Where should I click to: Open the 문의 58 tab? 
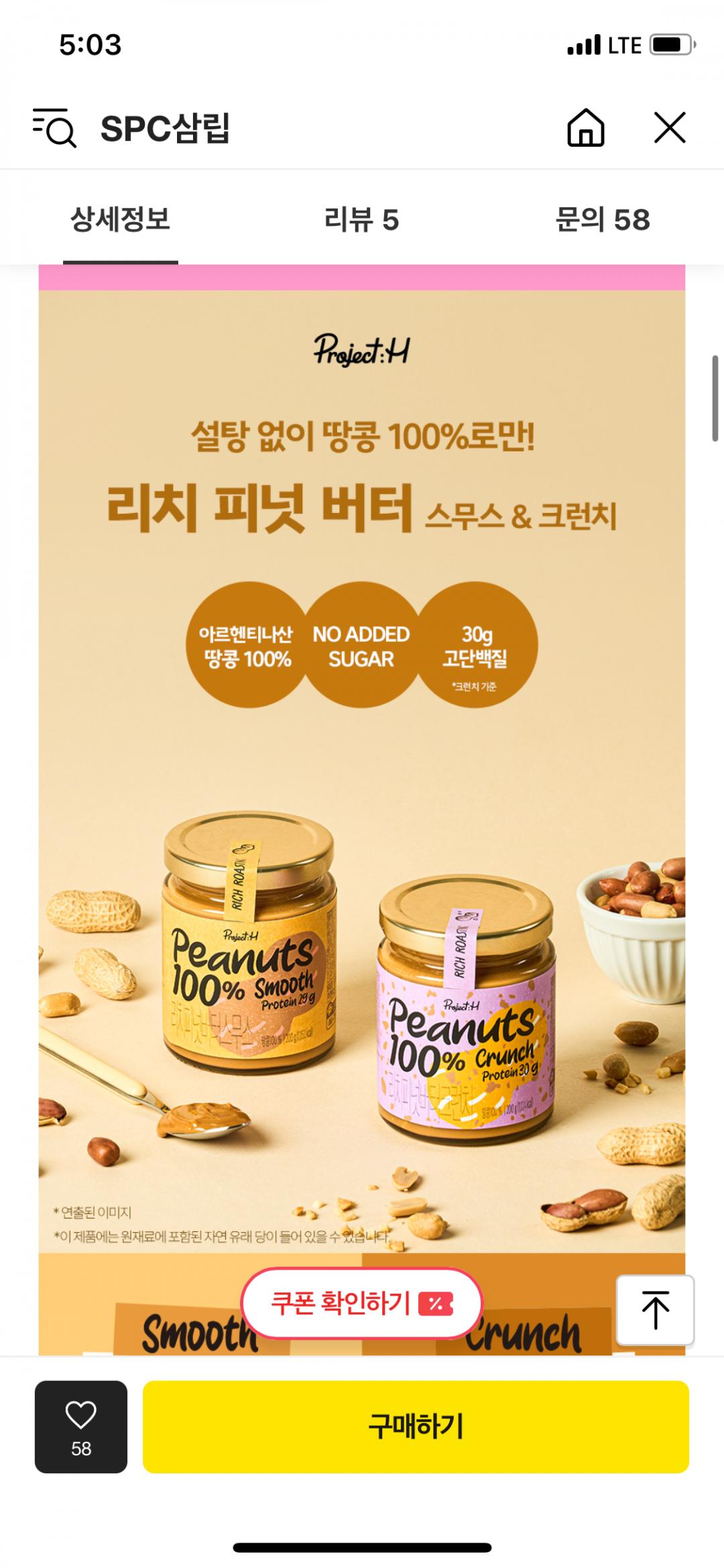click(x=602, y=220)
